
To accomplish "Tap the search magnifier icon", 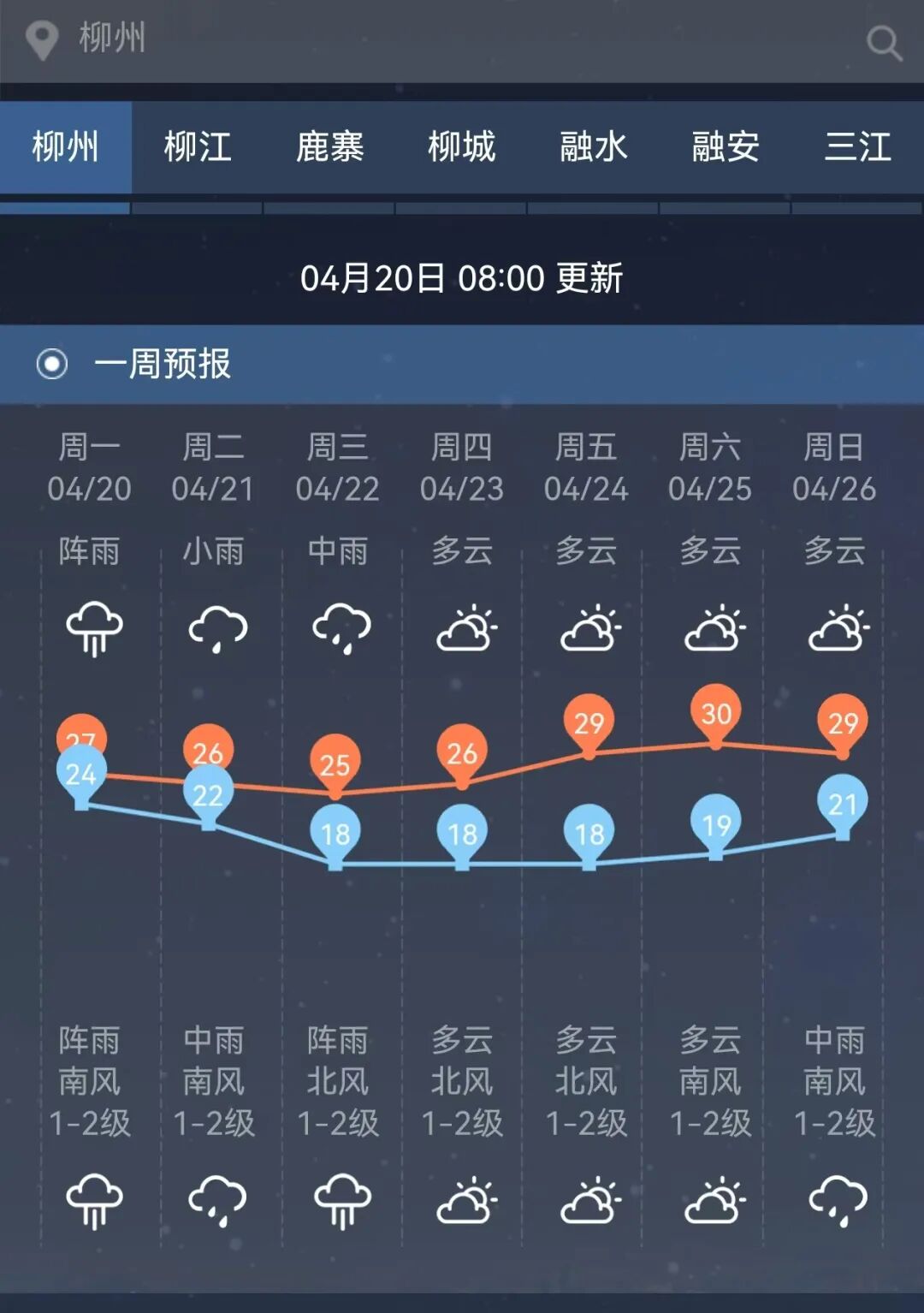I will [884, 42].
